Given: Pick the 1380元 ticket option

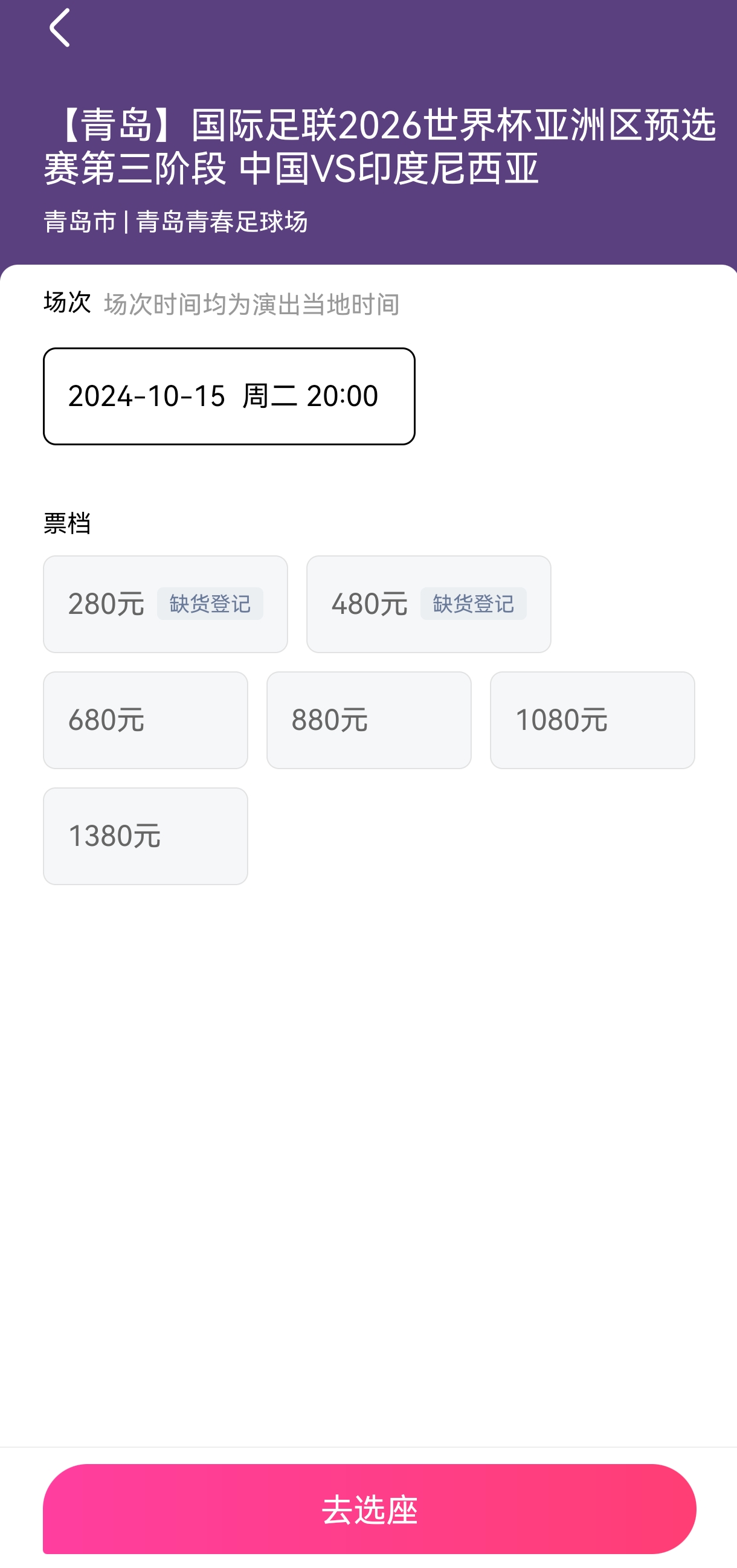Looking at the screenshot, I should coord(146,836).
